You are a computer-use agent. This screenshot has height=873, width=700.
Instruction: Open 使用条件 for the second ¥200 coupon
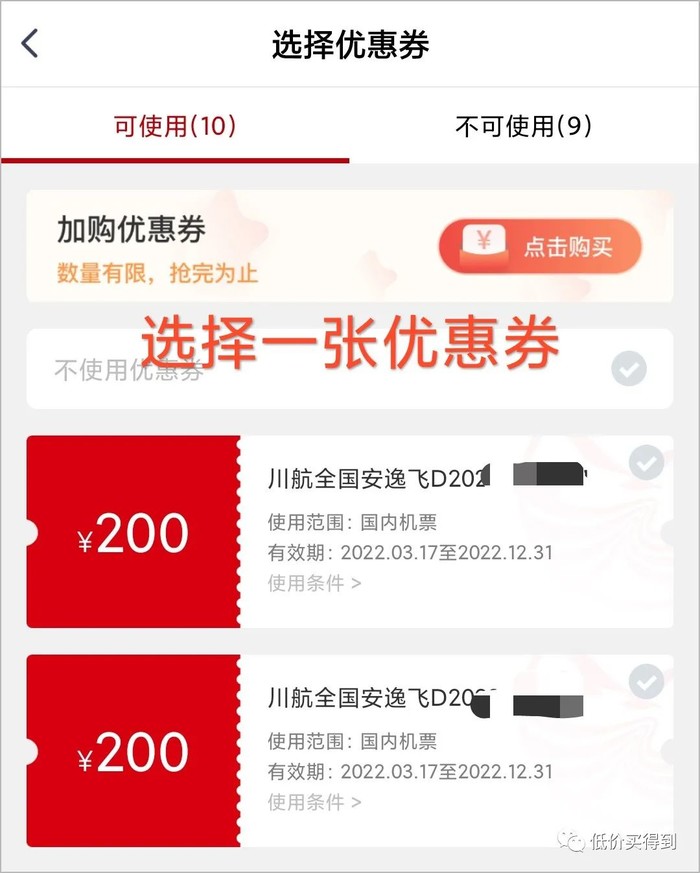(314, 802)
